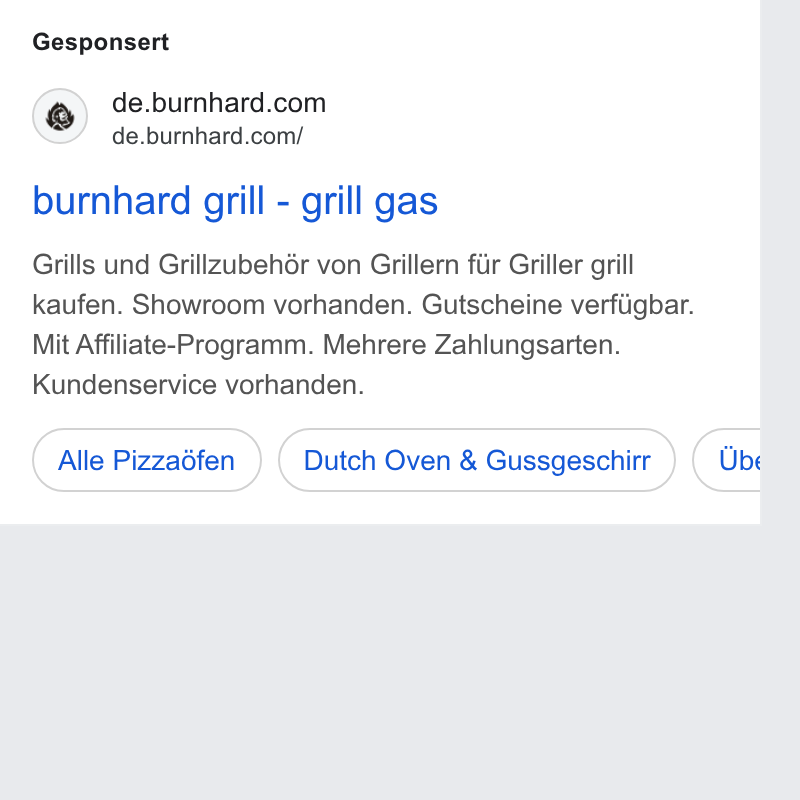Tap the partially visible 'Übe' chip
The width and height of the screenshot is (800, 800).
click(x=727, y=460)
